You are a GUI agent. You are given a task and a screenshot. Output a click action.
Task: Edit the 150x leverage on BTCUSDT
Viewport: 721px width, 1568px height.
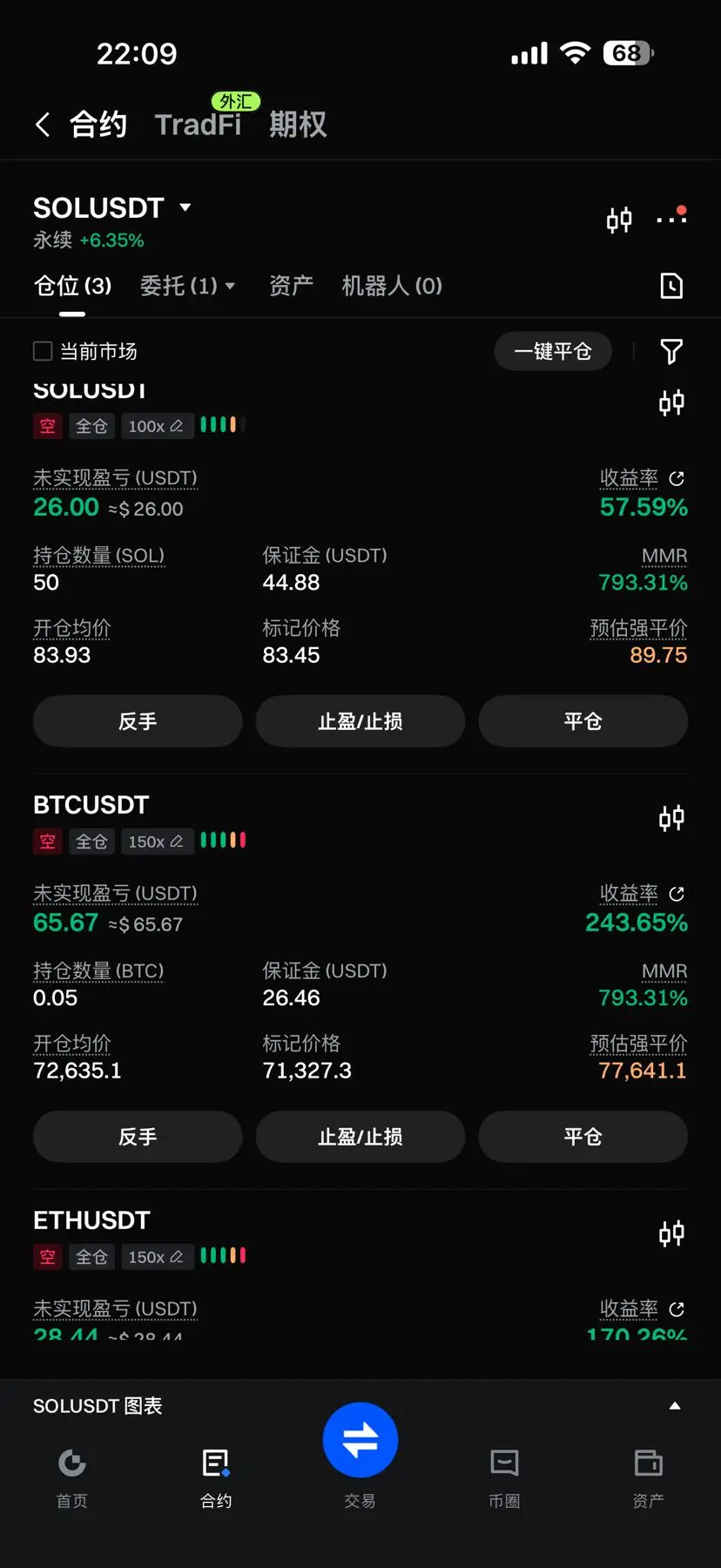(x=157, y=841)
